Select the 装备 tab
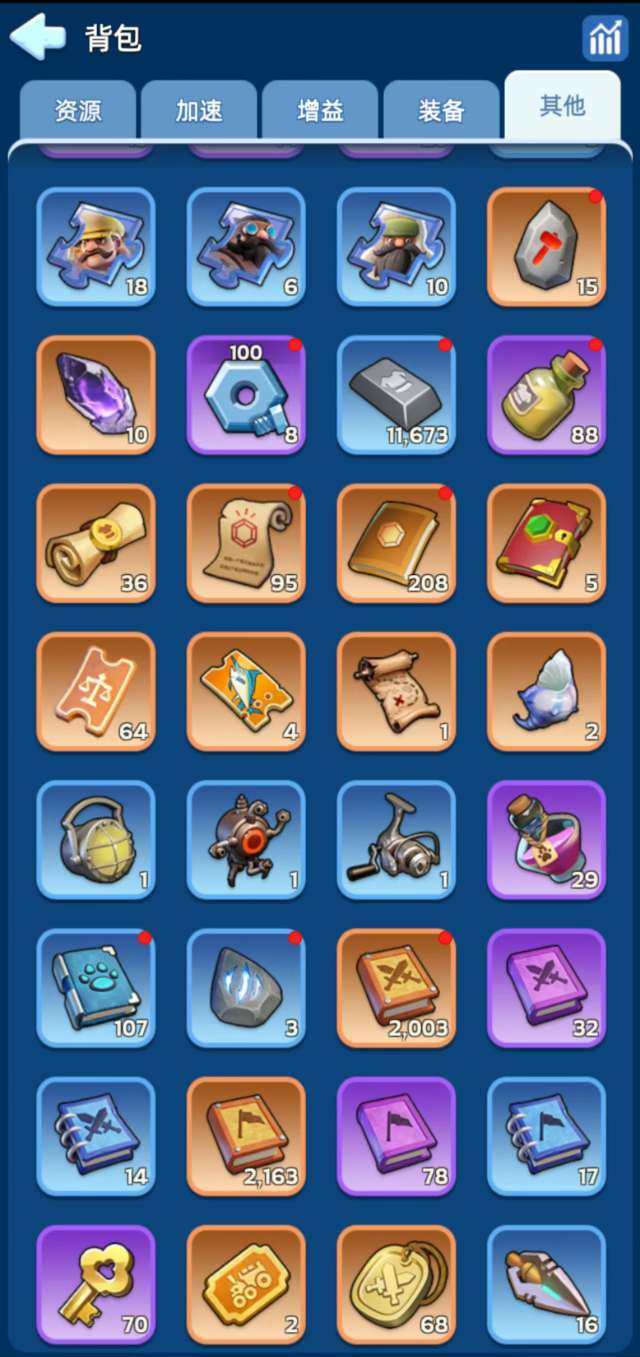640x1357 pixels. tap(441, 110)
